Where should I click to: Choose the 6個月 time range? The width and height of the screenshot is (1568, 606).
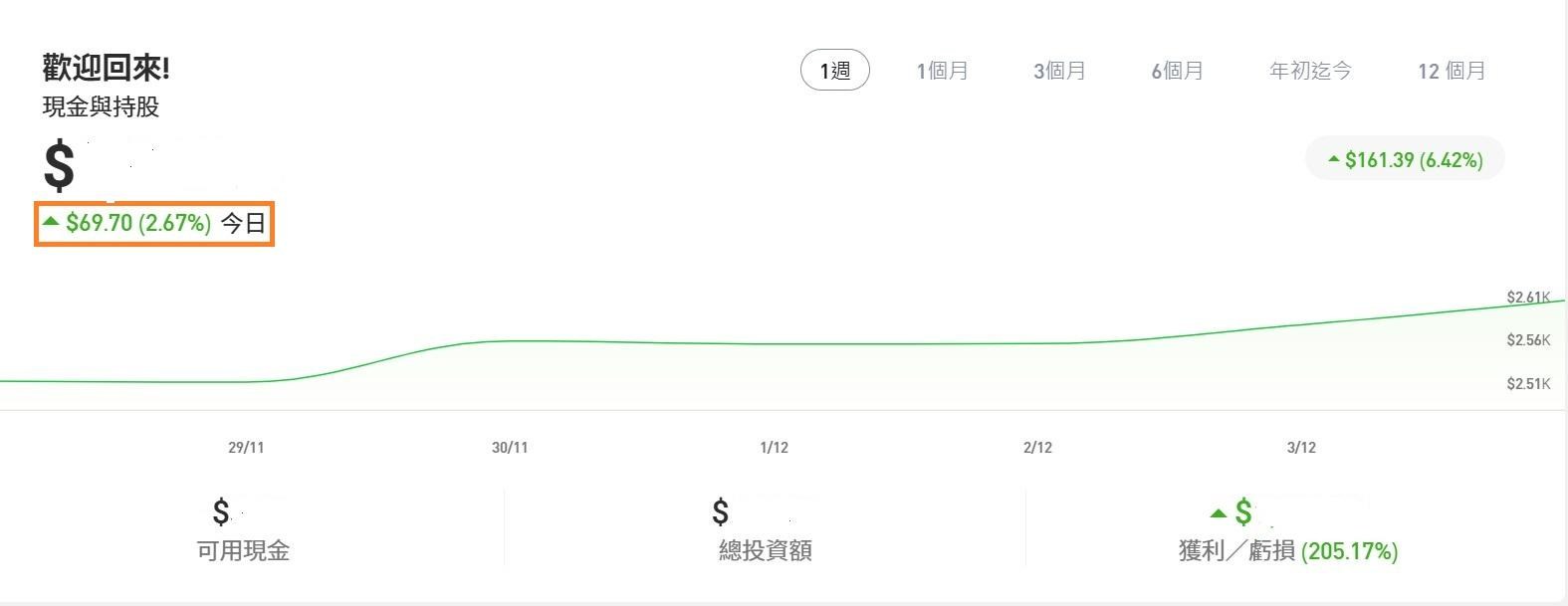pos(1177,71)
